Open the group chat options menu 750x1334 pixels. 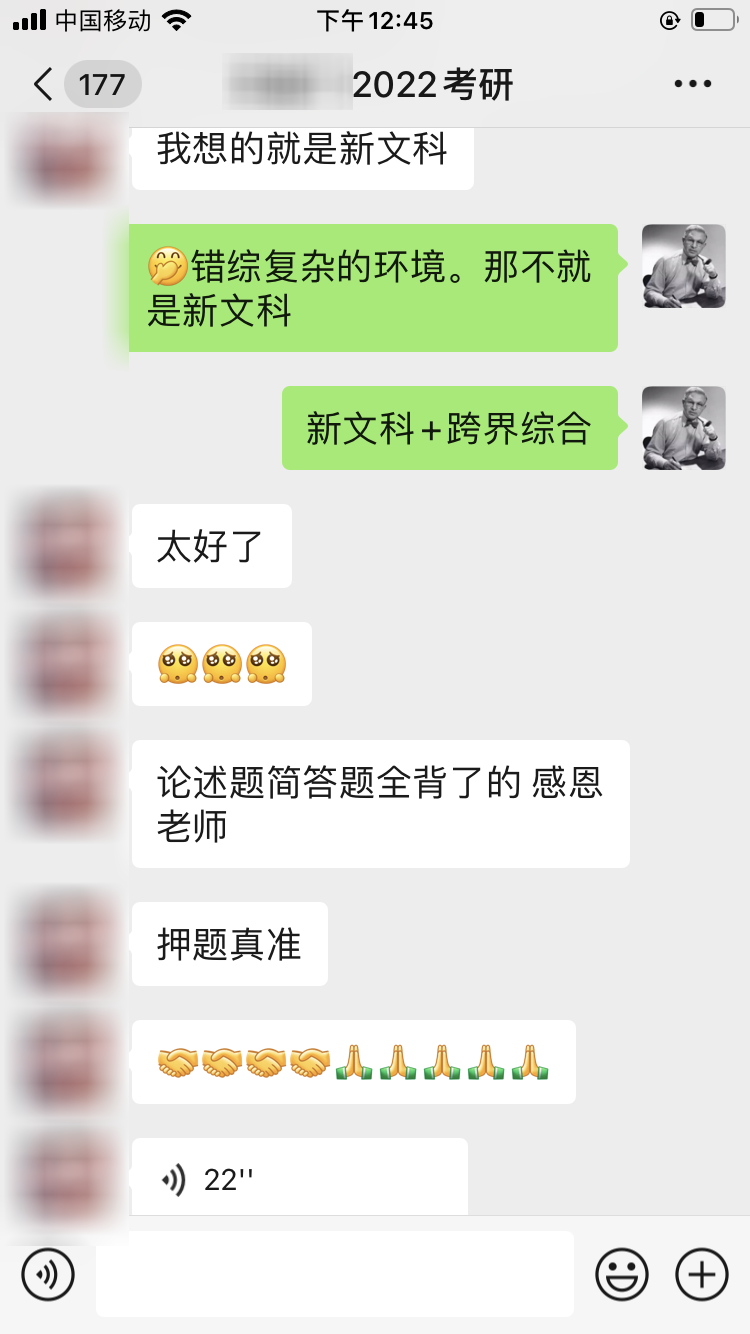(692, 85)
